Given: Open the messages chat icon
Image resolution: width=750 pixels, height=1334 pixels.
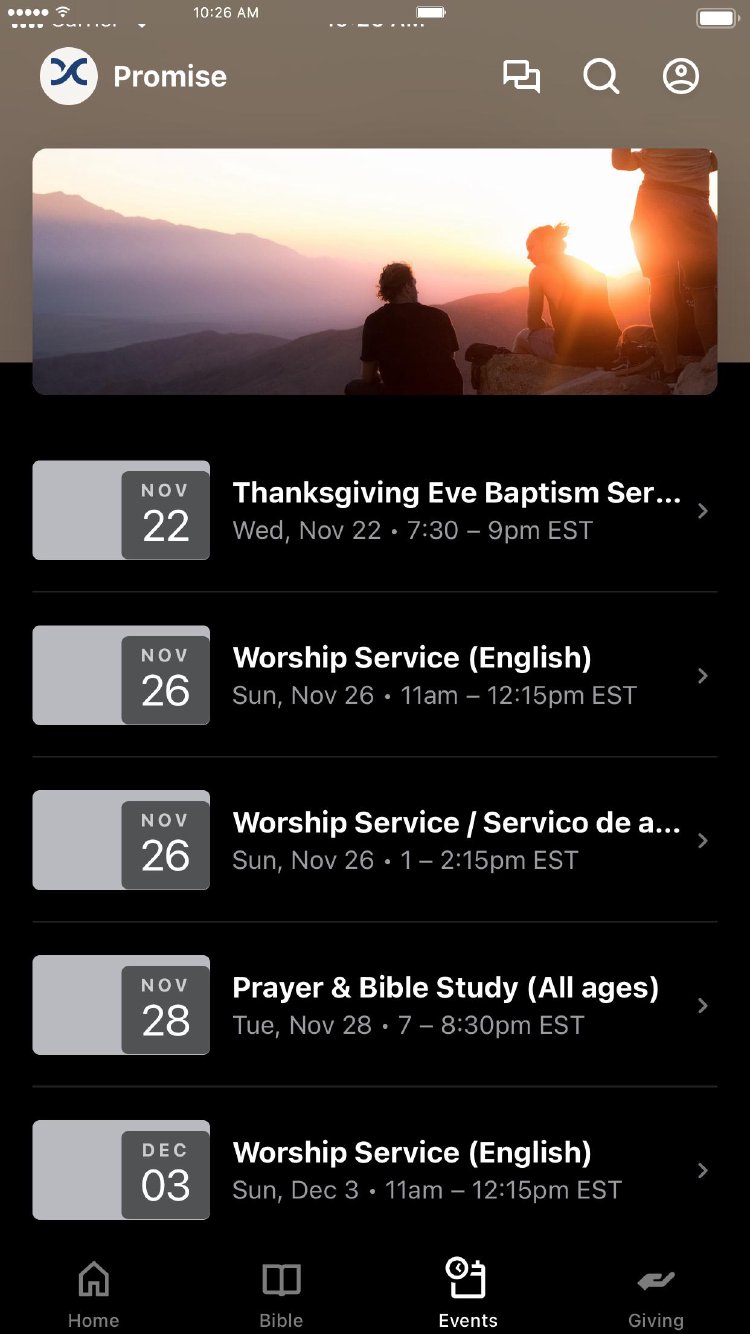Looking at the screenshot, I should [x=521, y=77].
